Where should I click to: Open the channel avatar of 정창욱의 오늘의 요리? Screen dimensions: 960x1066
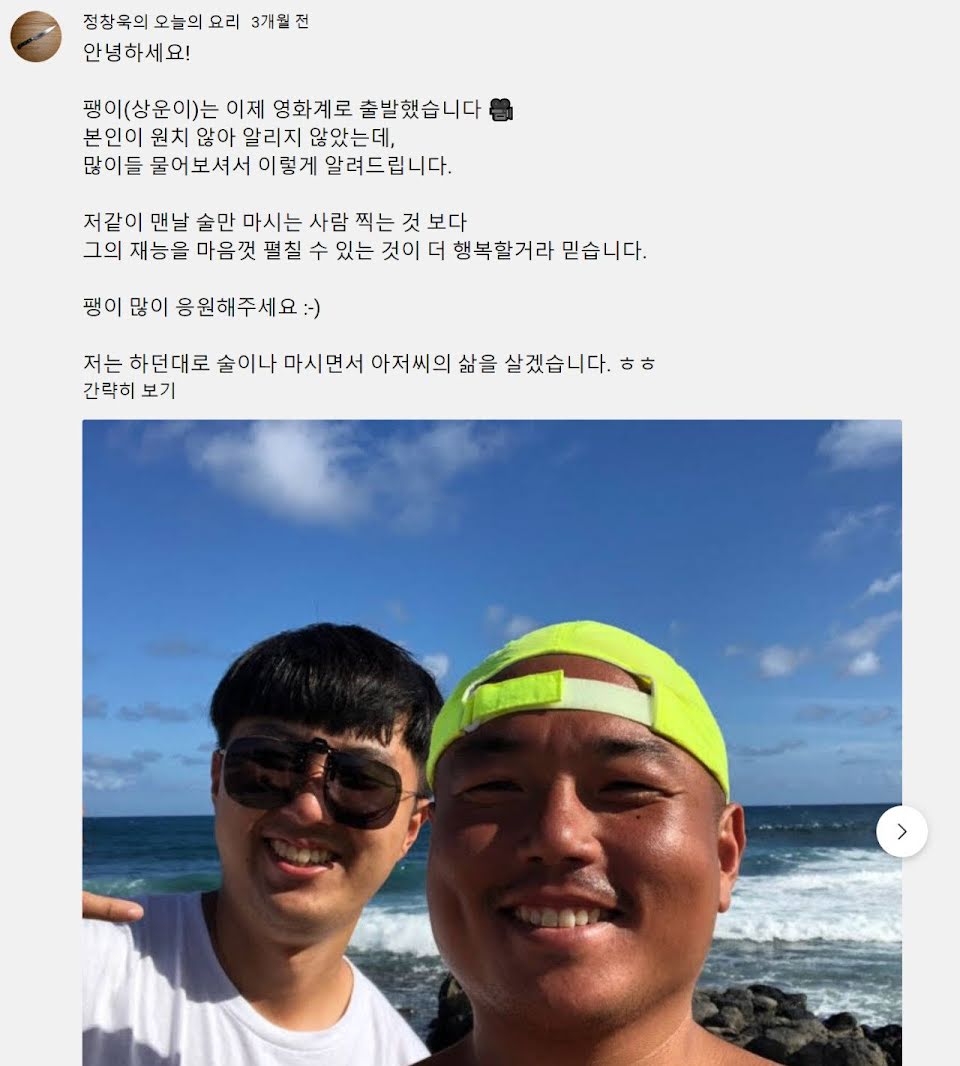36,37
